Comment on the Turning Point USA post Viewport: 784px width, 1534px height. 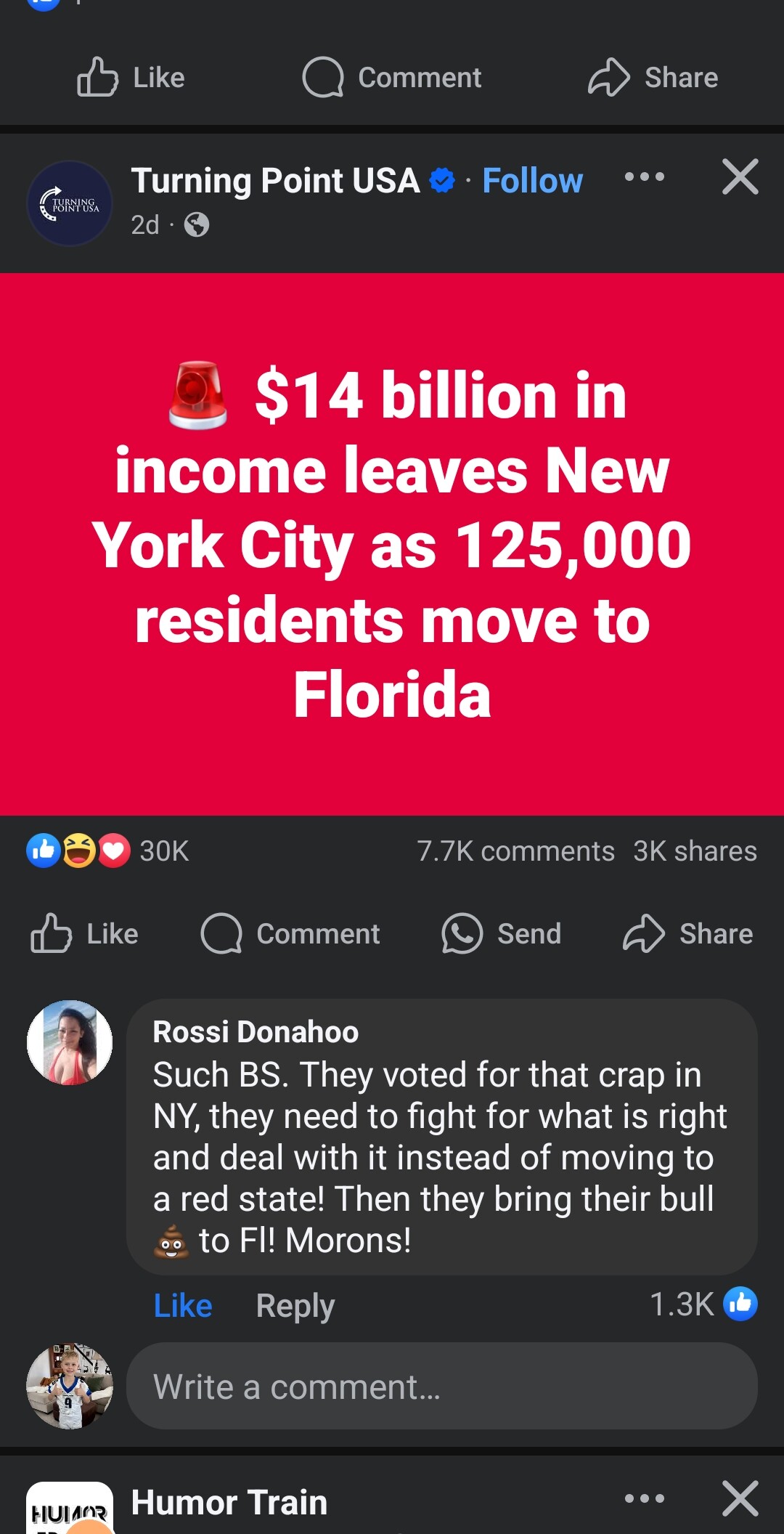290,933
